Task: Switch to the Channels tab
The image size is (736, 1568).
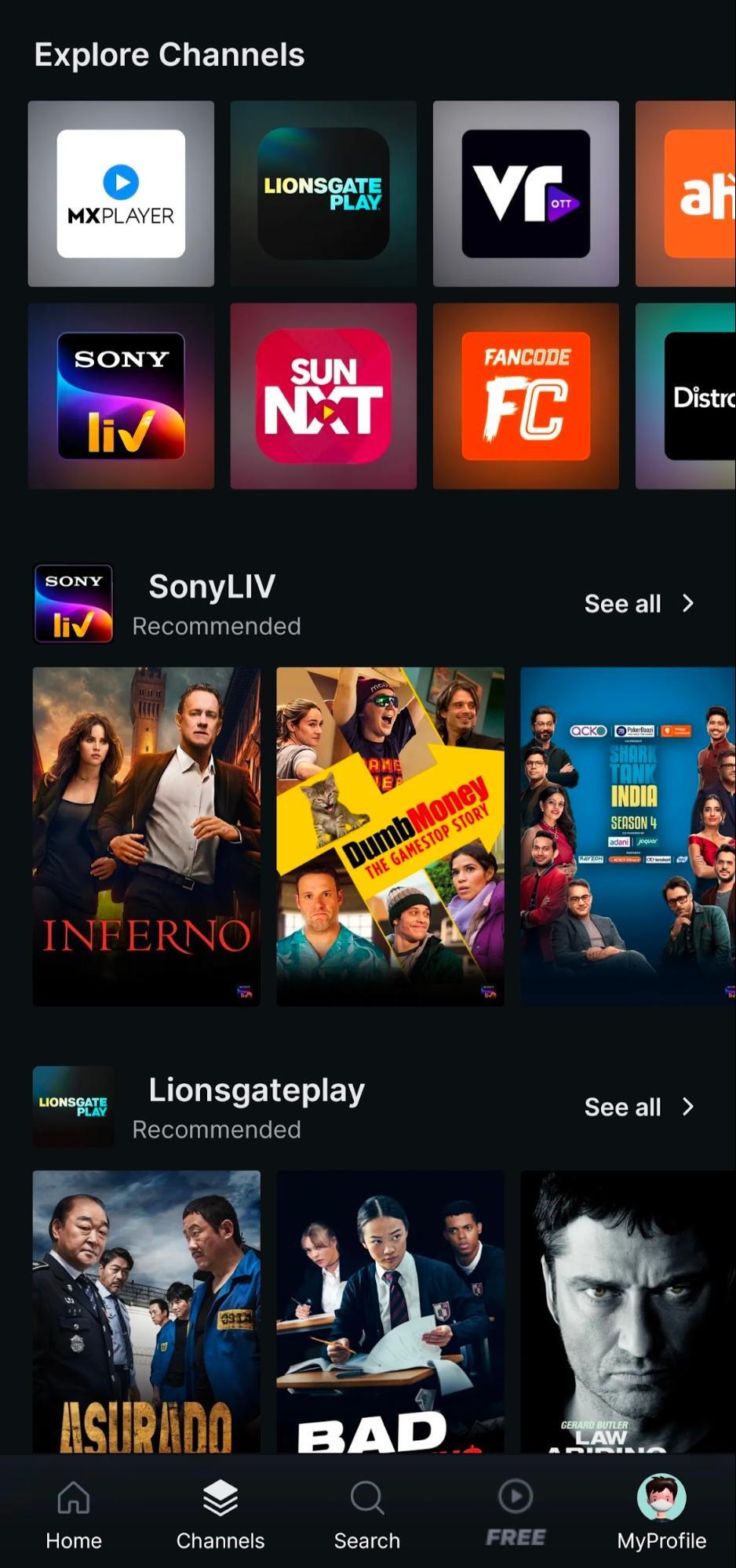Action: pos(220,1515)
